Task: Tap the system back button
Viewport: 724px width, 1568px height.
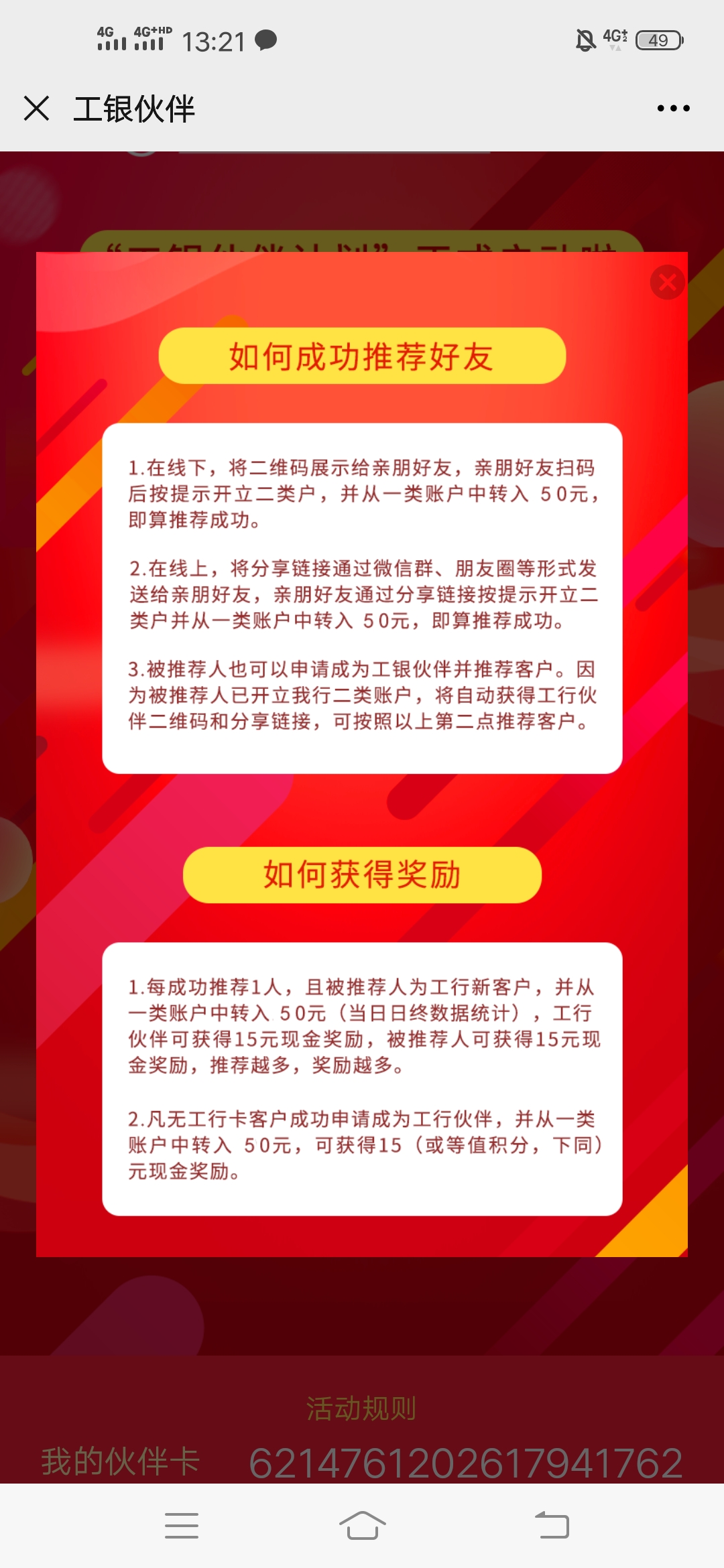Action: (552, 1526)
